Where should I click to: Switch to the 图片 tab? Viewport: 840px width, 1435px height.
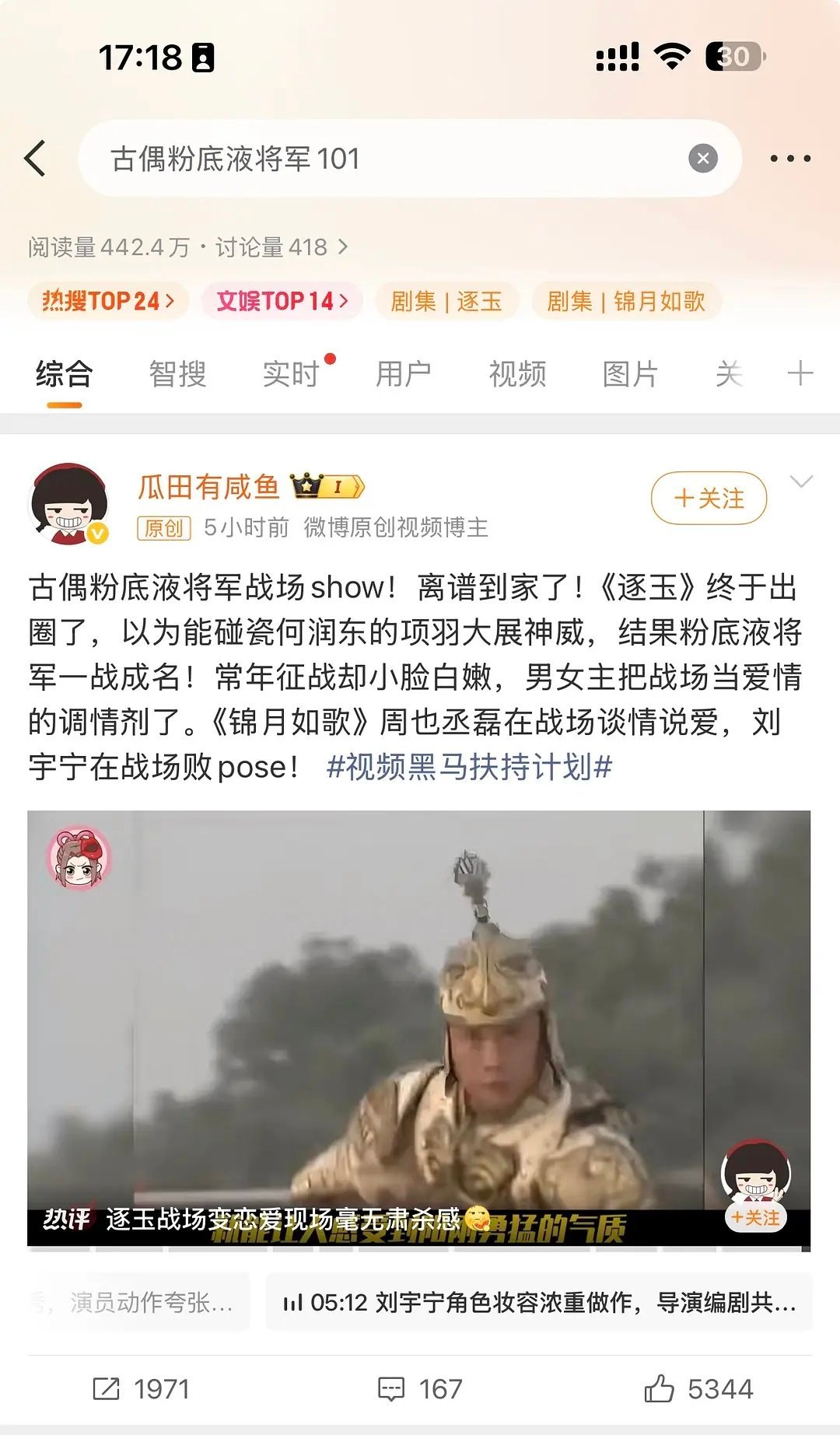click(x=629, y=374)
